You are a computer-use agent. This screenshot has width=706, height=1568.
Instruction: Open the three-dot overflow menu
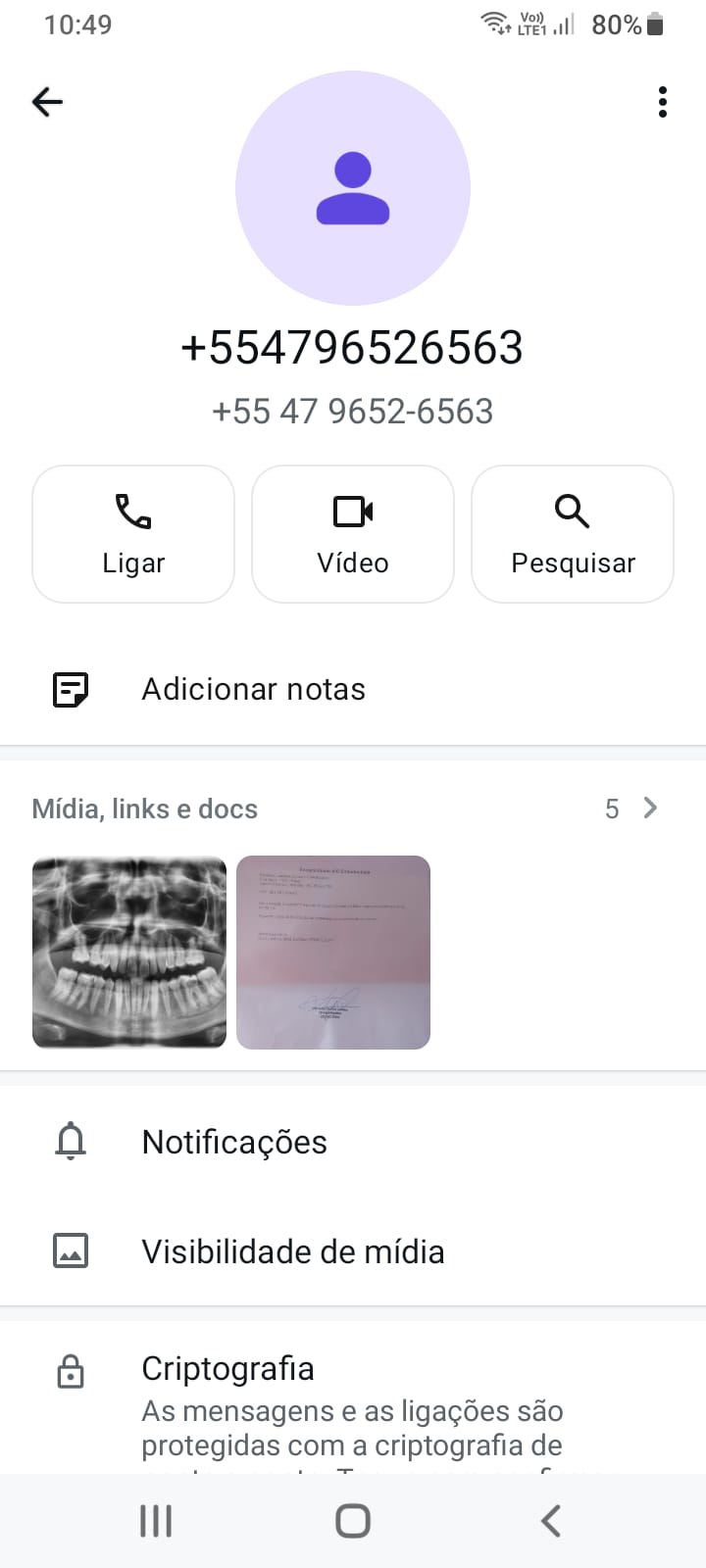coord(663,102)
